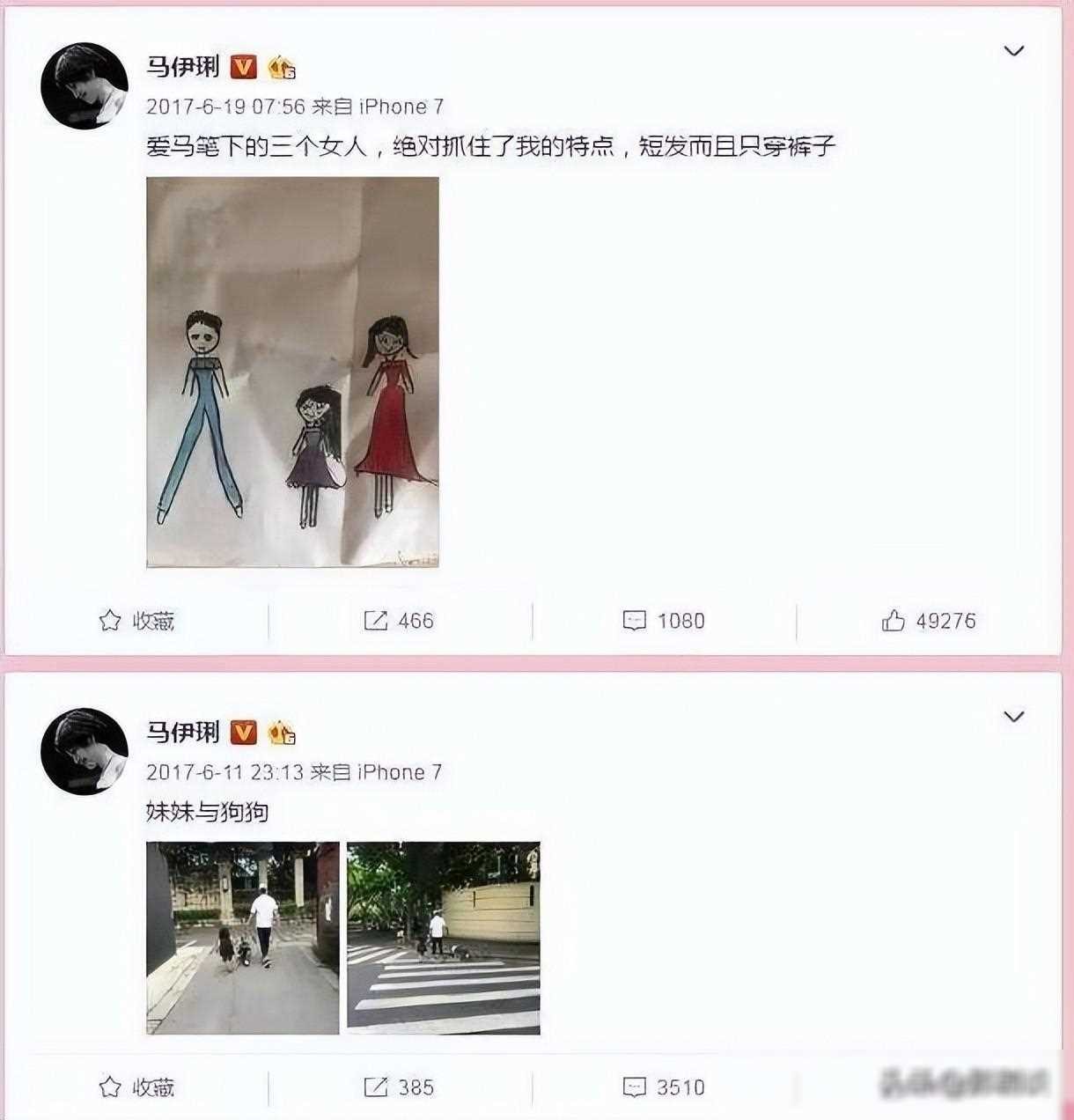
Task: Add the drawing post to 收藏
Action: (136, 622)
